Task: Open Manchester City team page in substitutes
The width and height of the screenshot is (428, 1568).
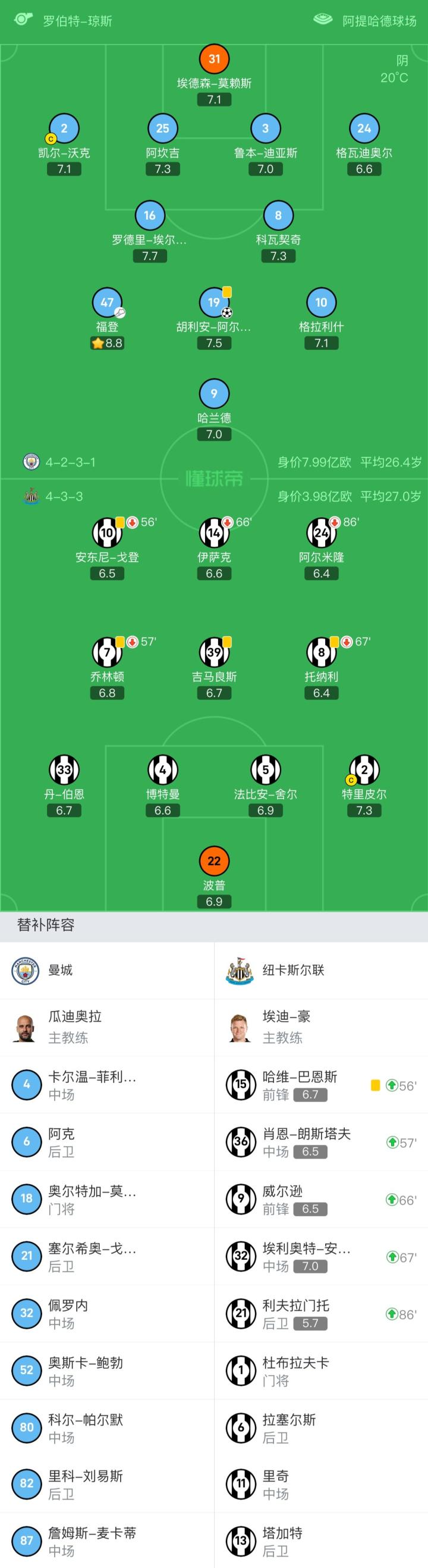Action: point(59,971)
